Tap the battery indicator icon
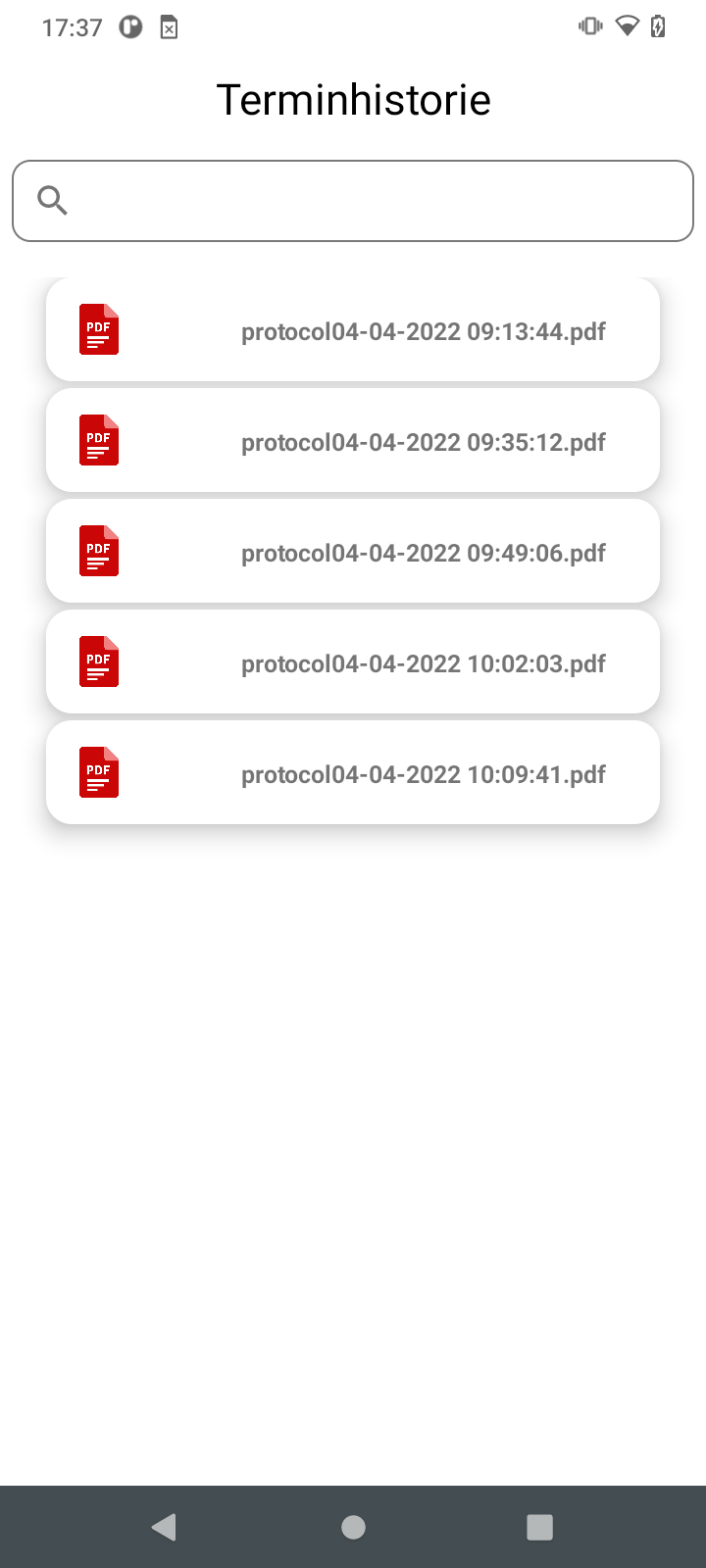Image resolution: width=706 pixels, height=1568 pixels. tap(658, 26)
